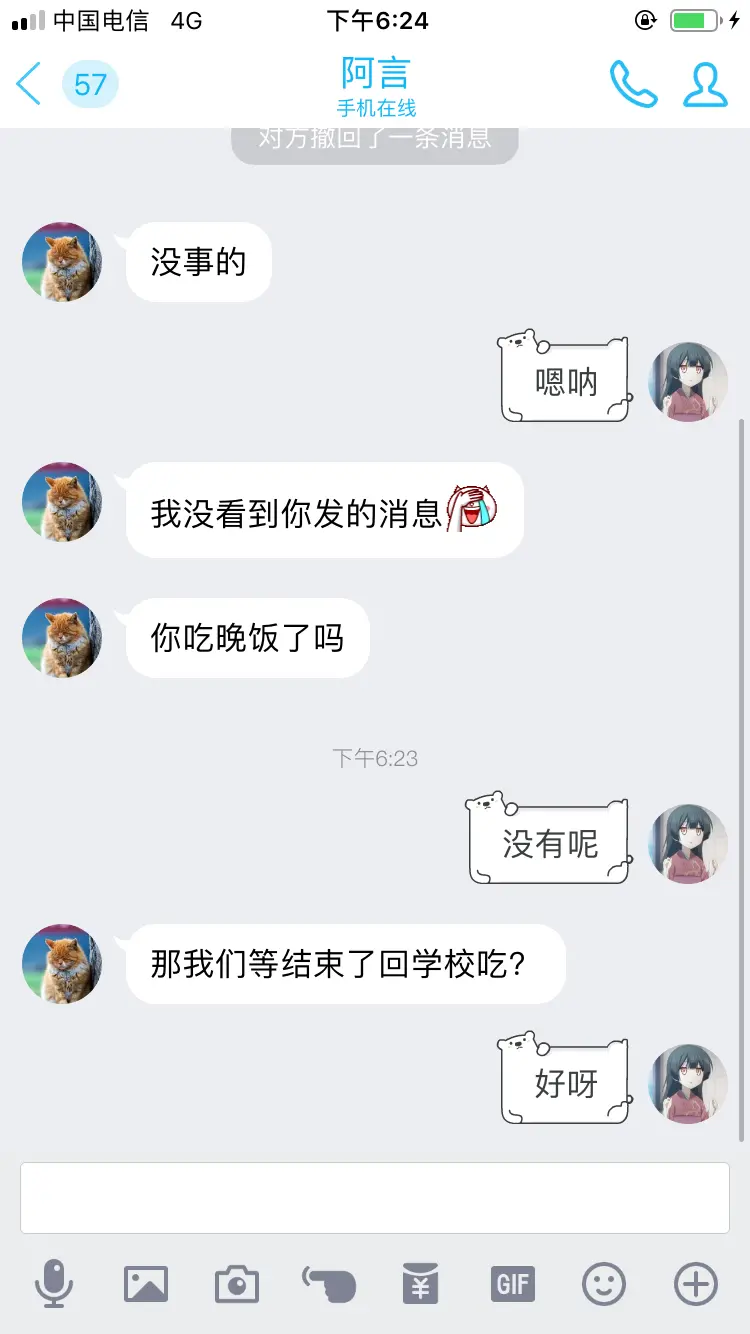Tap the message text input field

[x=375, y=1197]
